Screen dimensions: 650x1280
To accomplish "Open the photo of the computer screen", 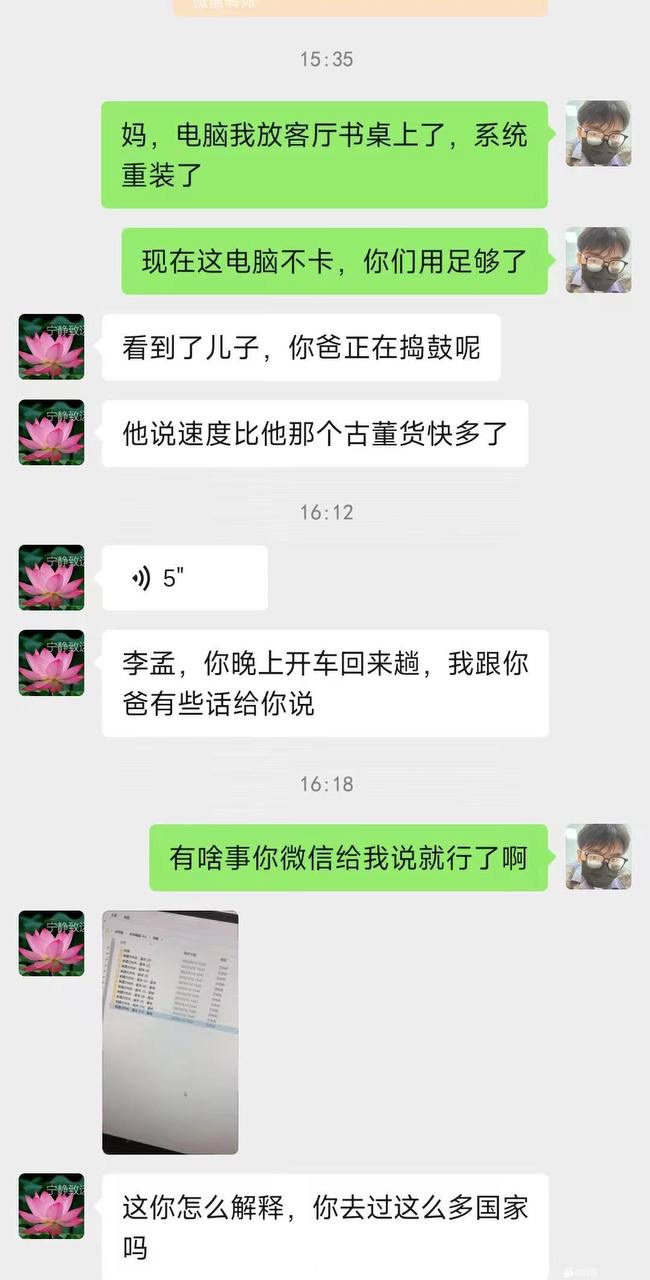I will [x=170, y=1032].
